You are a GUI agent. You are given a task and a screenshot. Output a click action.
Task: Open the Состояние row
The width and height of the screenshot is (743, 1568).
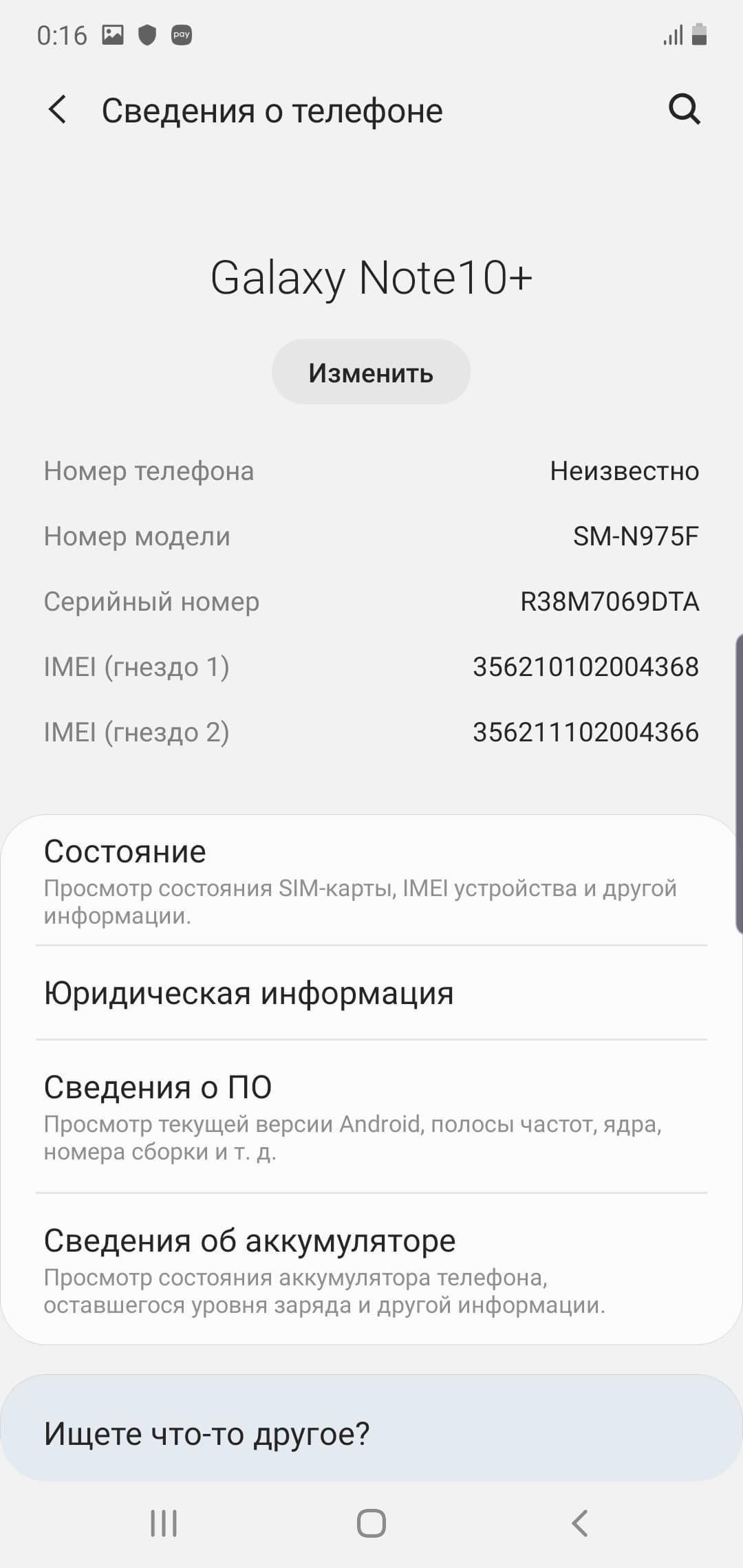pyautogui.click(x=371, y=882)
